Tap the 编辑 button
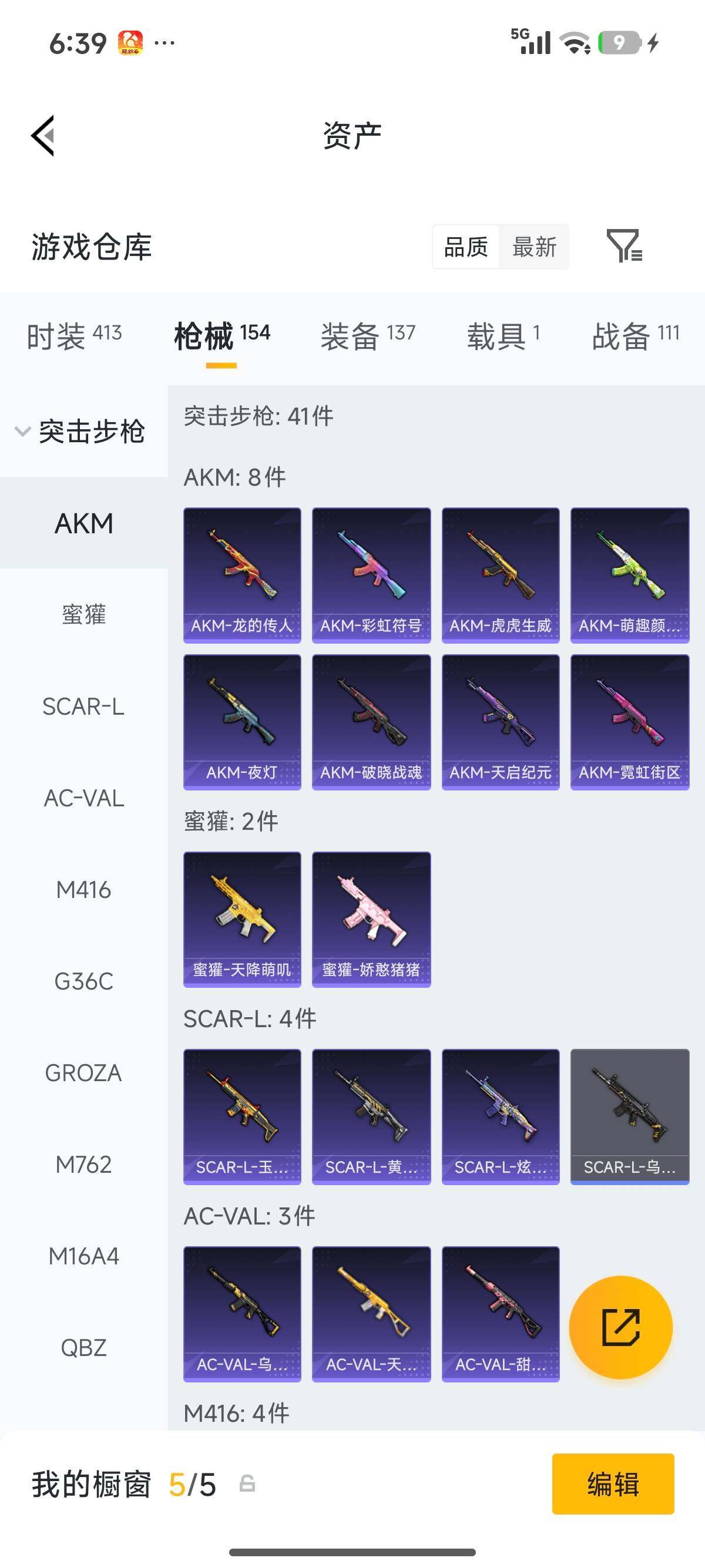Screen dimensions: 705x1568 (612, 1484)
